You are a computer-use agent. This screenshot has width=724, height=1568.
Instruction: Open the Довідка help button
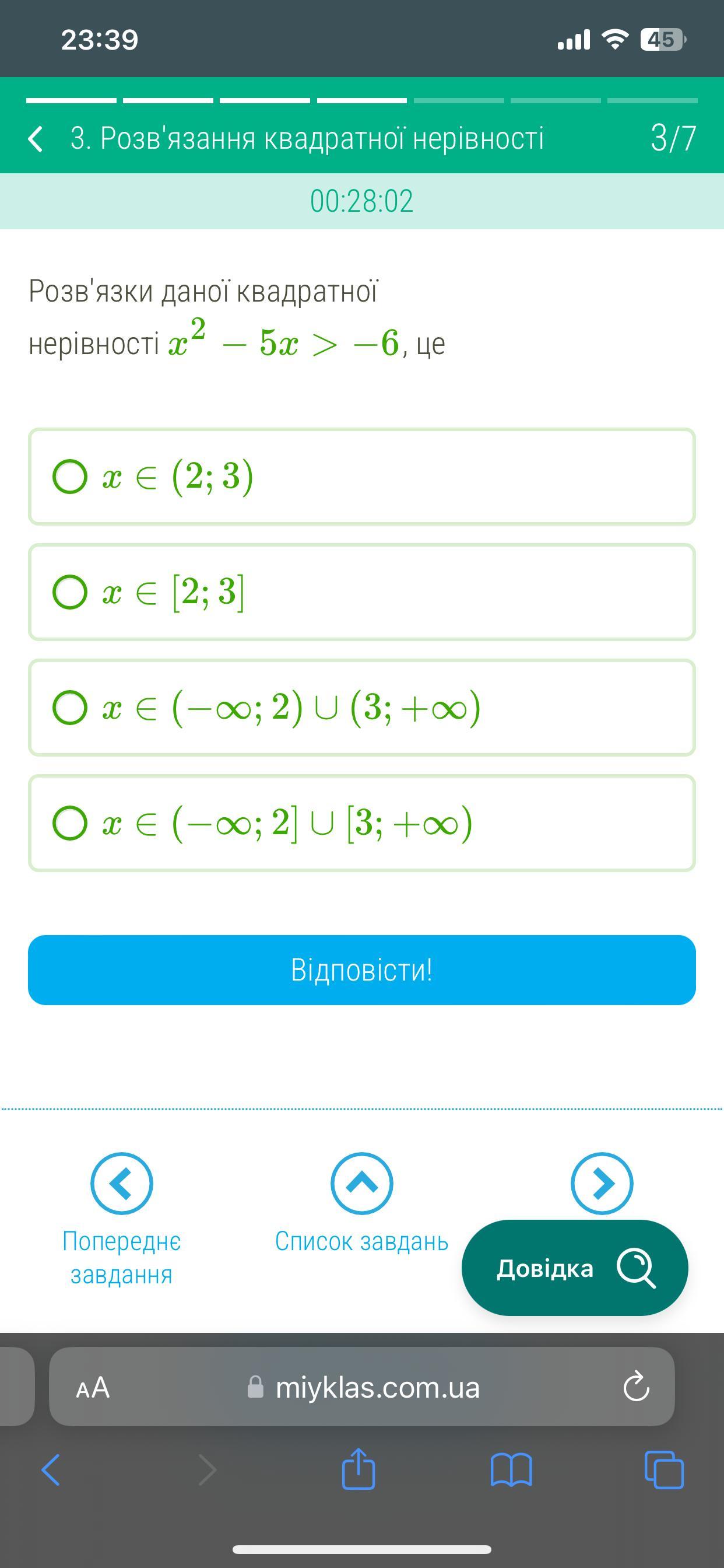[574, 1268]
